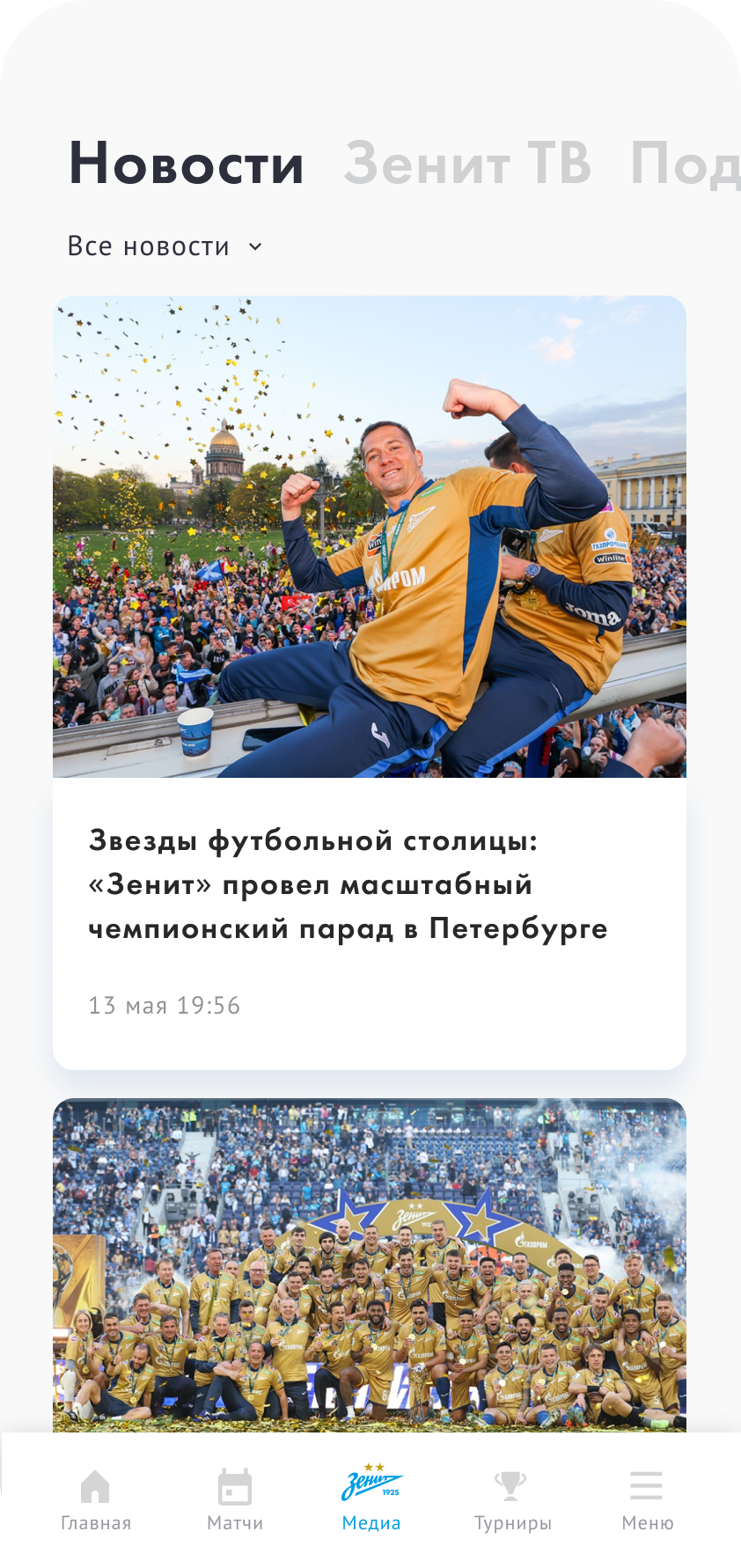
Task: Expand the Все новости dropdown
Action: click(165, 246)
